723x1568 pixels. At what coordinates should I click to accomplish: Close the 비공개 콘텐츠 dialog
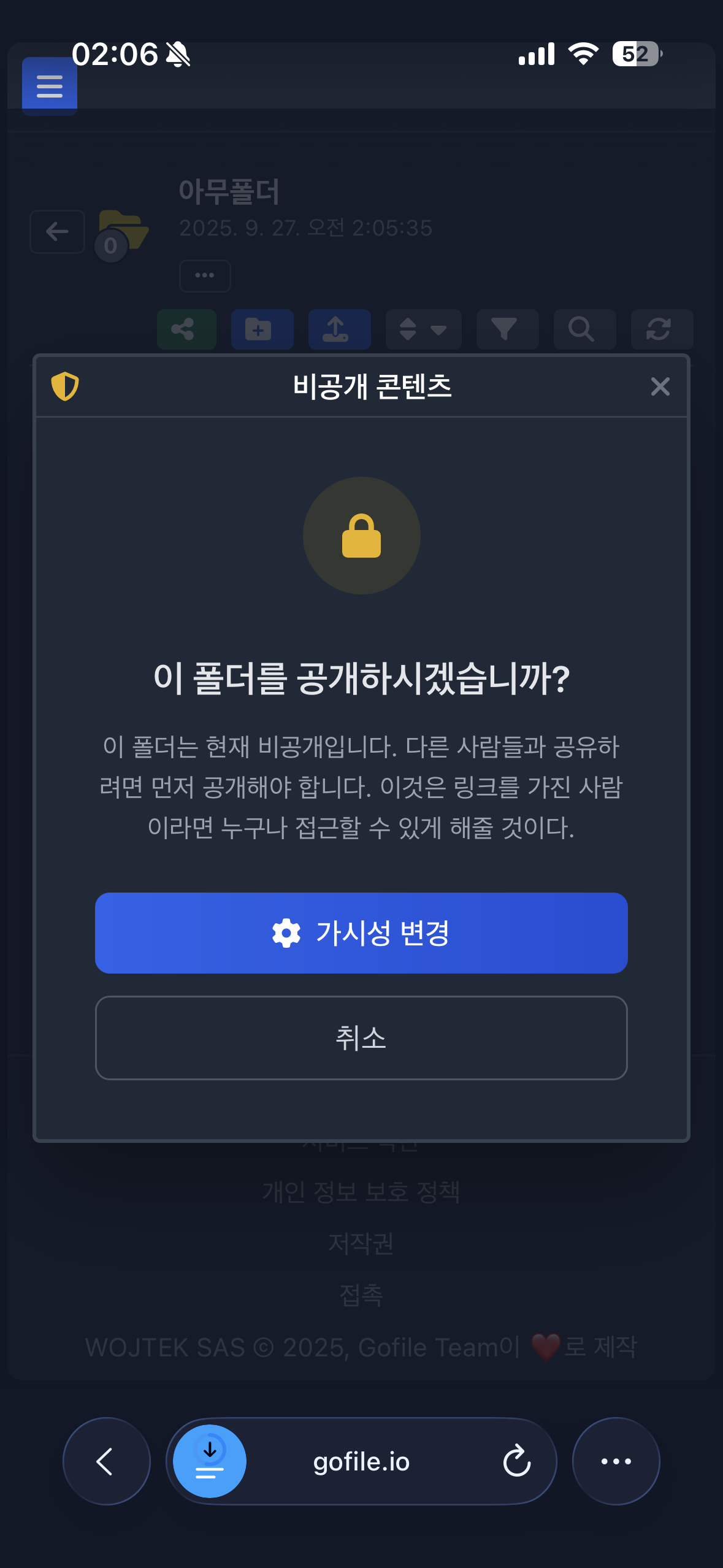(660, 386)
